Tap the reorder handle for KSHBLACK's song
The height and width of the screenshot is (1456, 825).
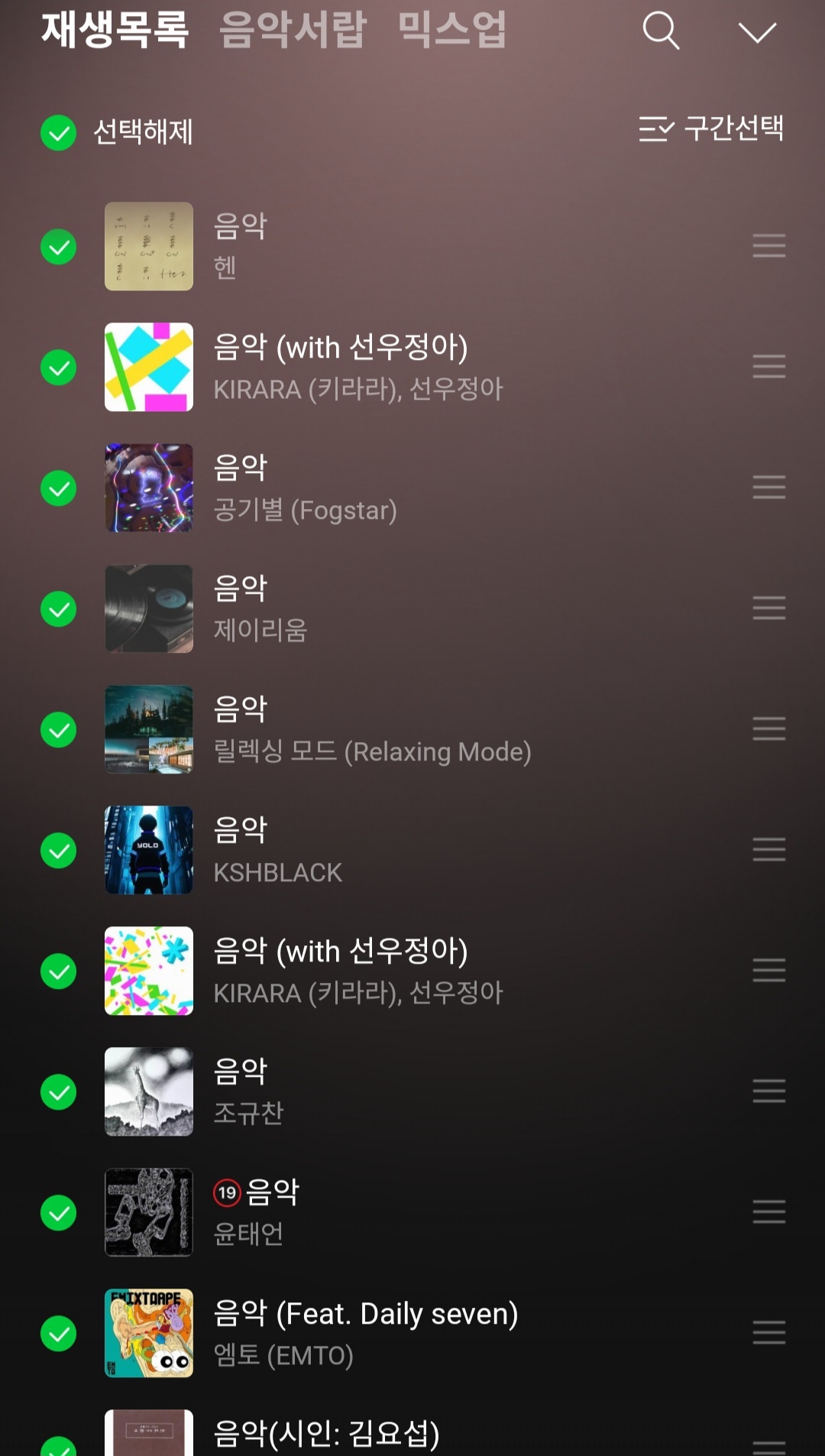(x=768, y=850)
